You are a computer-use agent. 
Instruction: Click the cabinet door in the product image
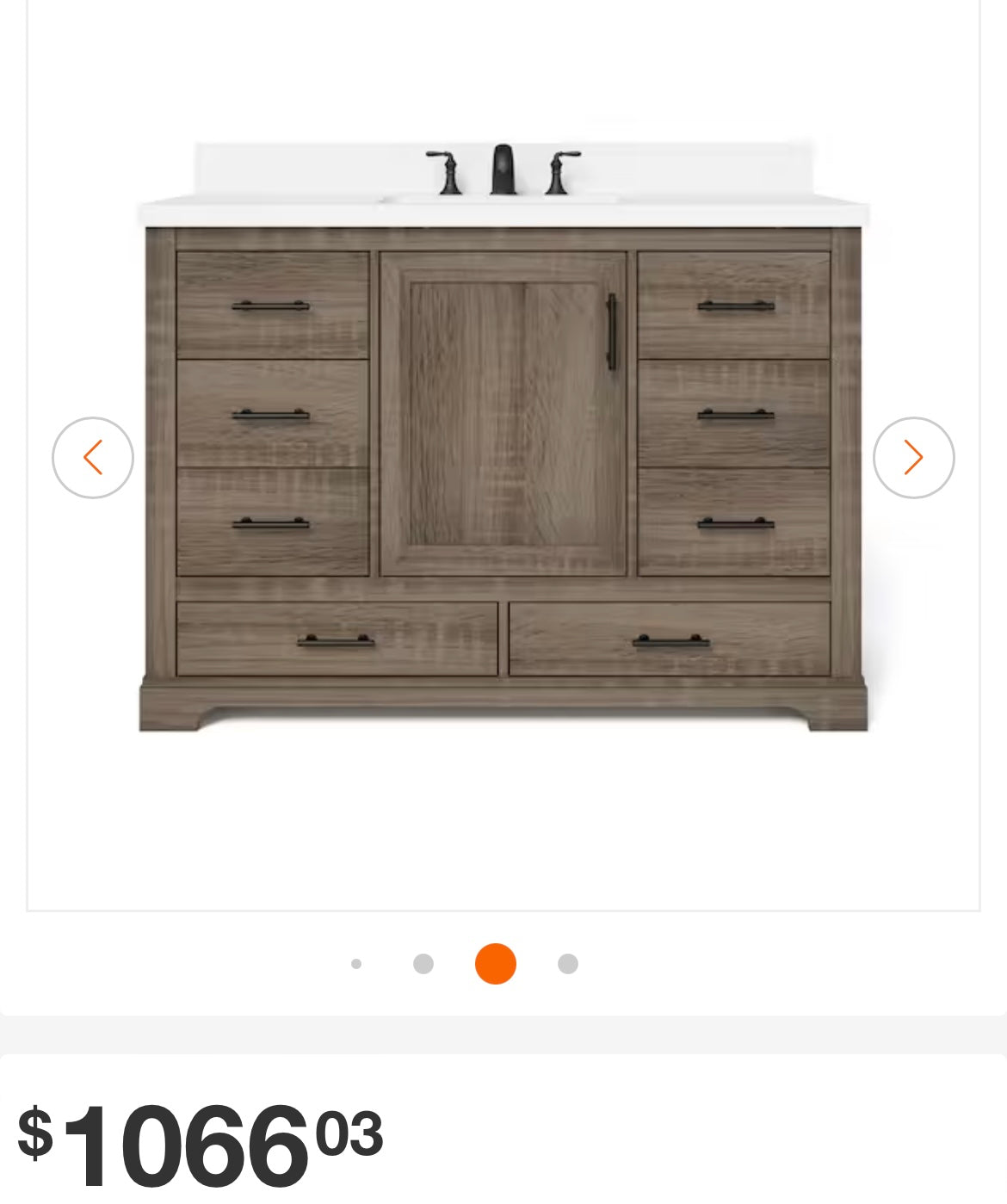point(504,413)
